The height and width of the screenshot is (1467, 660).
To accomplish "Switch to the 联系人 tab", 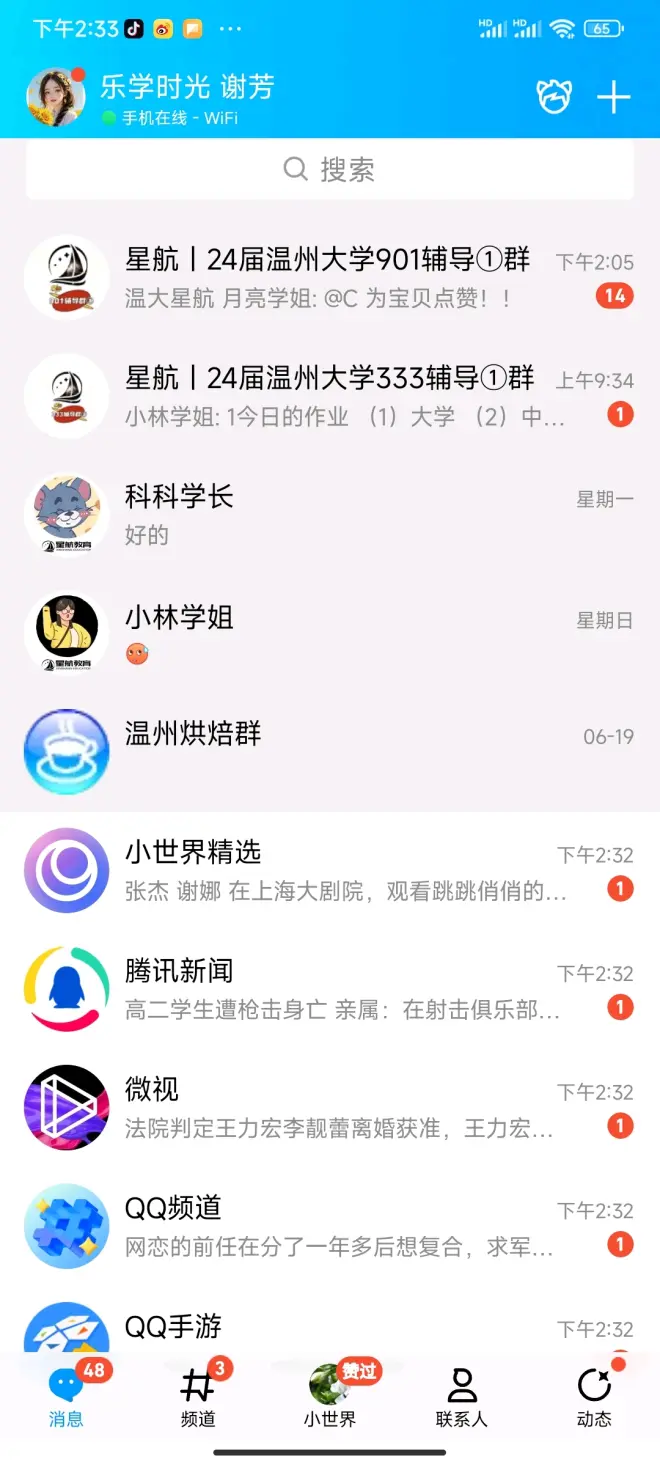I will (x=462, y=1397).
